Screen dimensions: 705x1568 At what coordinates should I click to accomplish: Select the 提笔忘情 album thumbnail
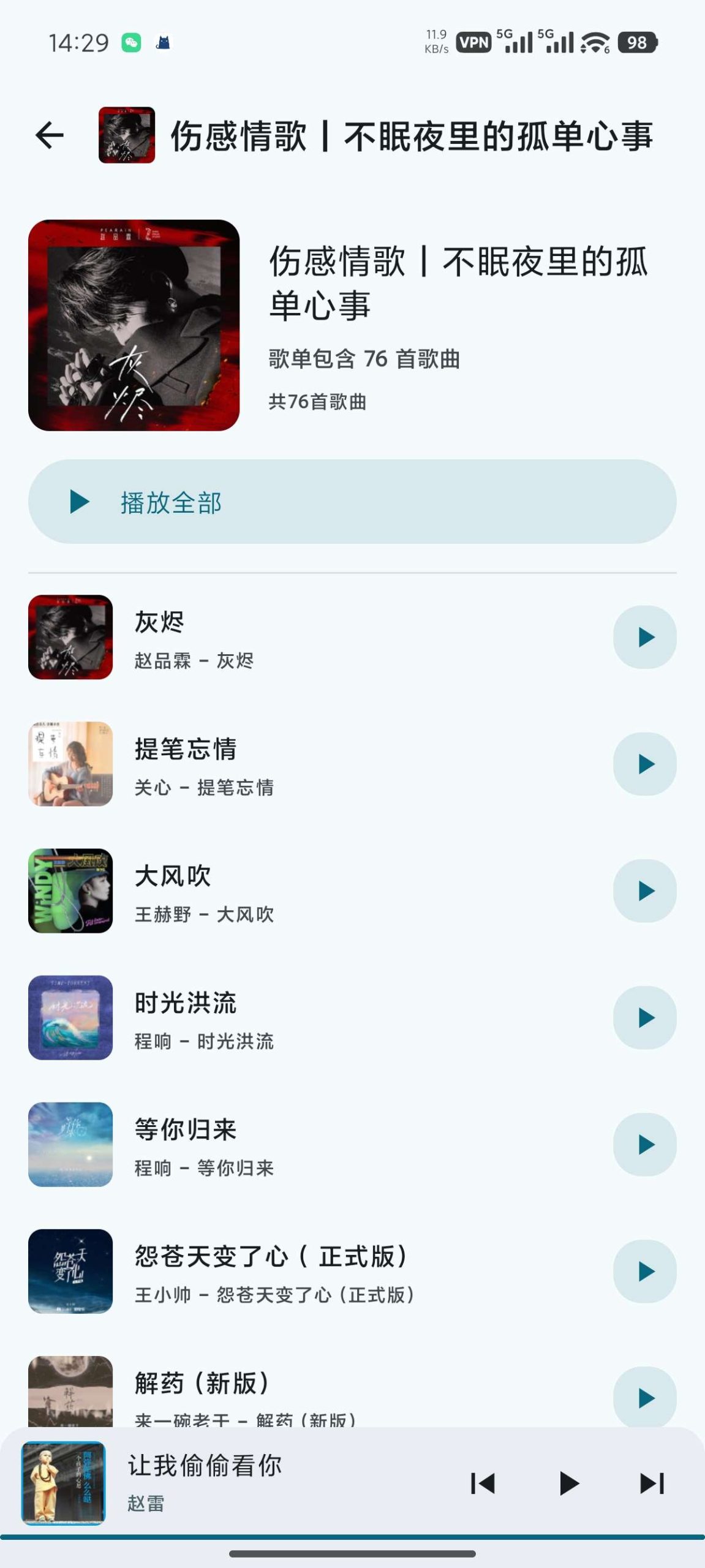[x=70, y=764]
